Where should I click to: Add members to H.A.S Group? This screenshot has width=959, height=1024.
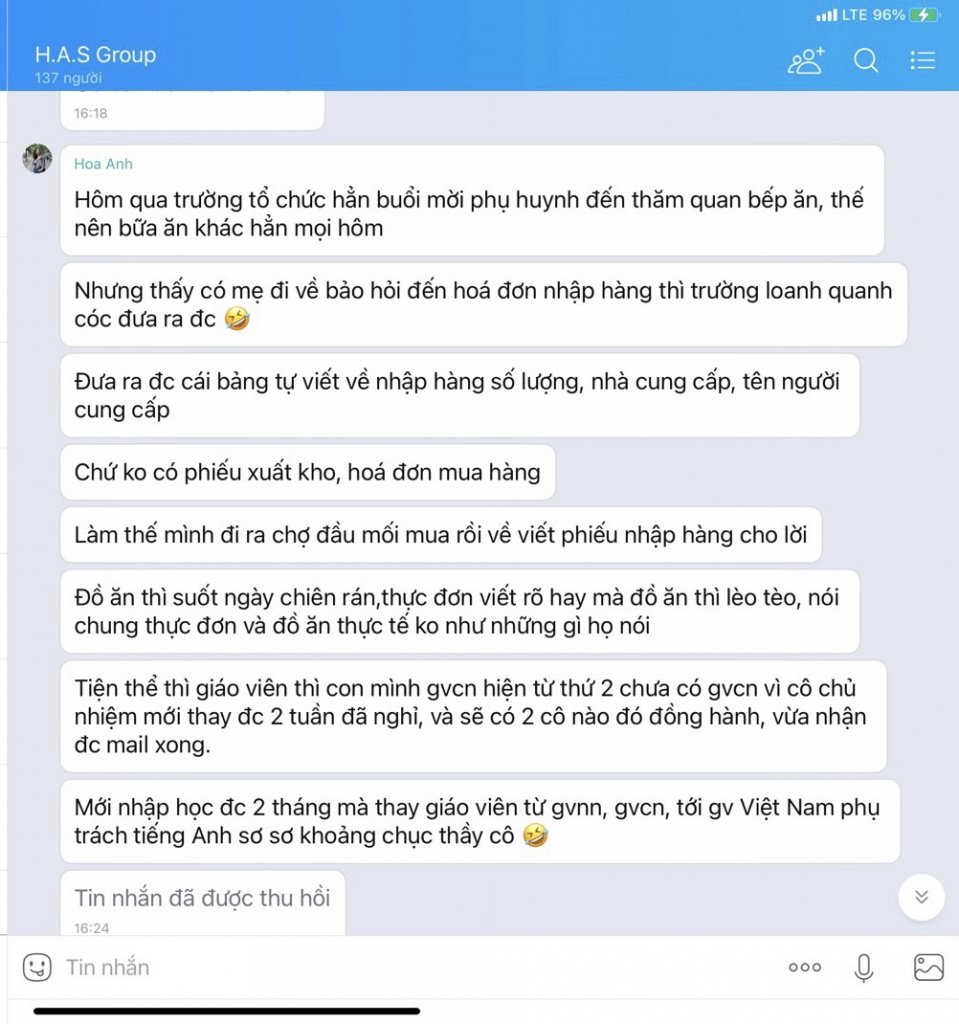(x=806, y=62)
